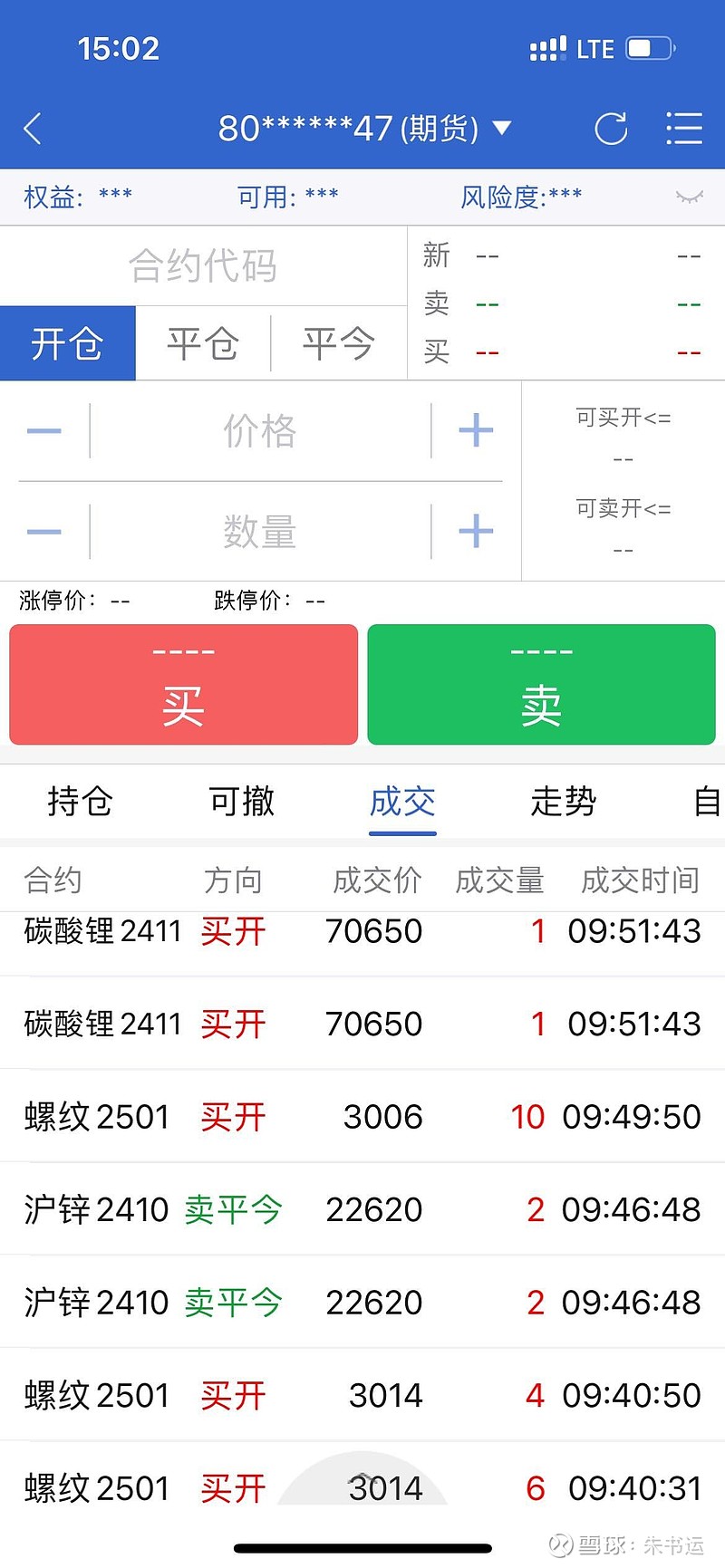
Task: Refresh the account data
Action: tap(611, 129)
